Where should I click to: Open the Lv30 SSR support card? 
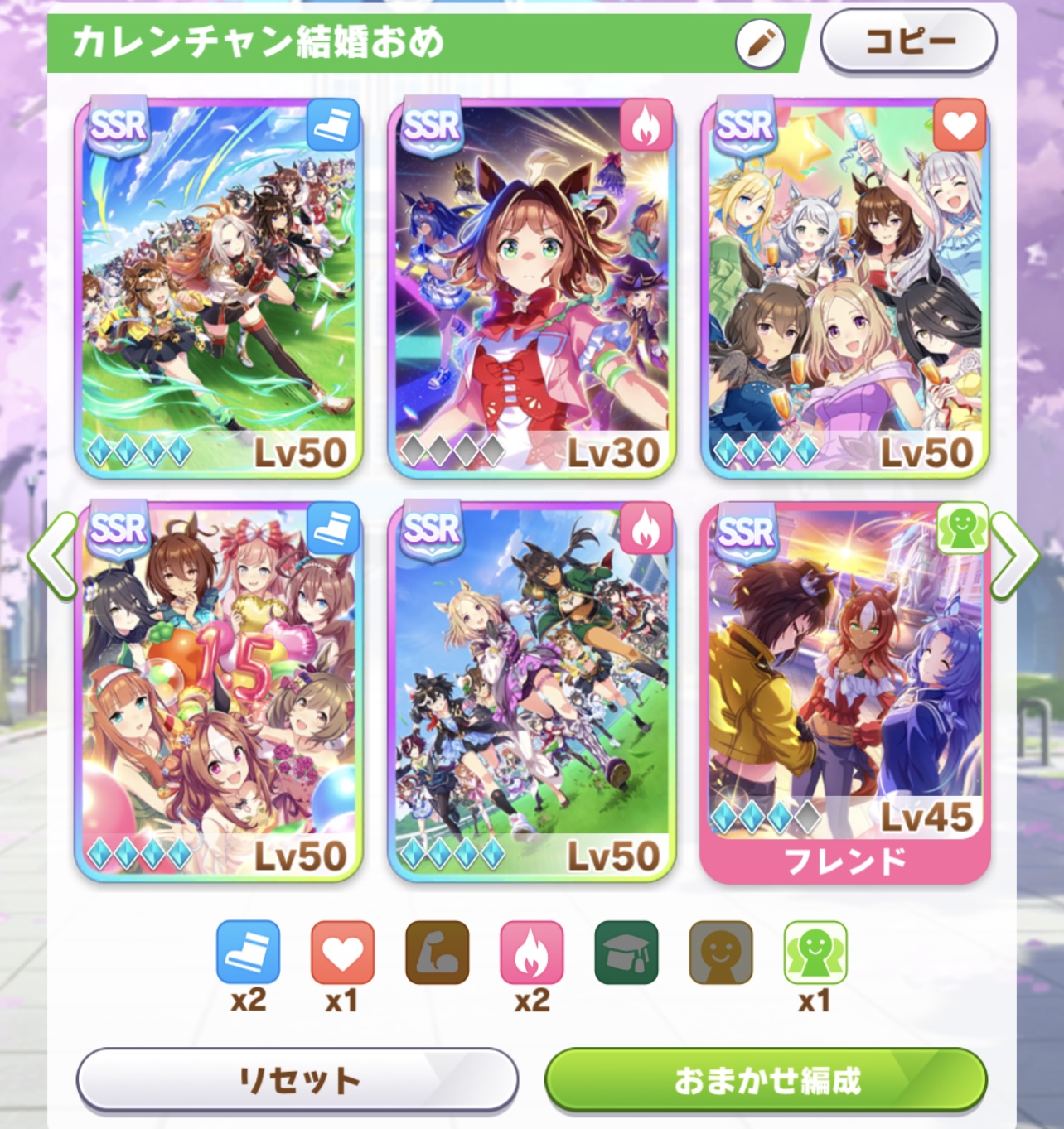(x=531, y=287)
